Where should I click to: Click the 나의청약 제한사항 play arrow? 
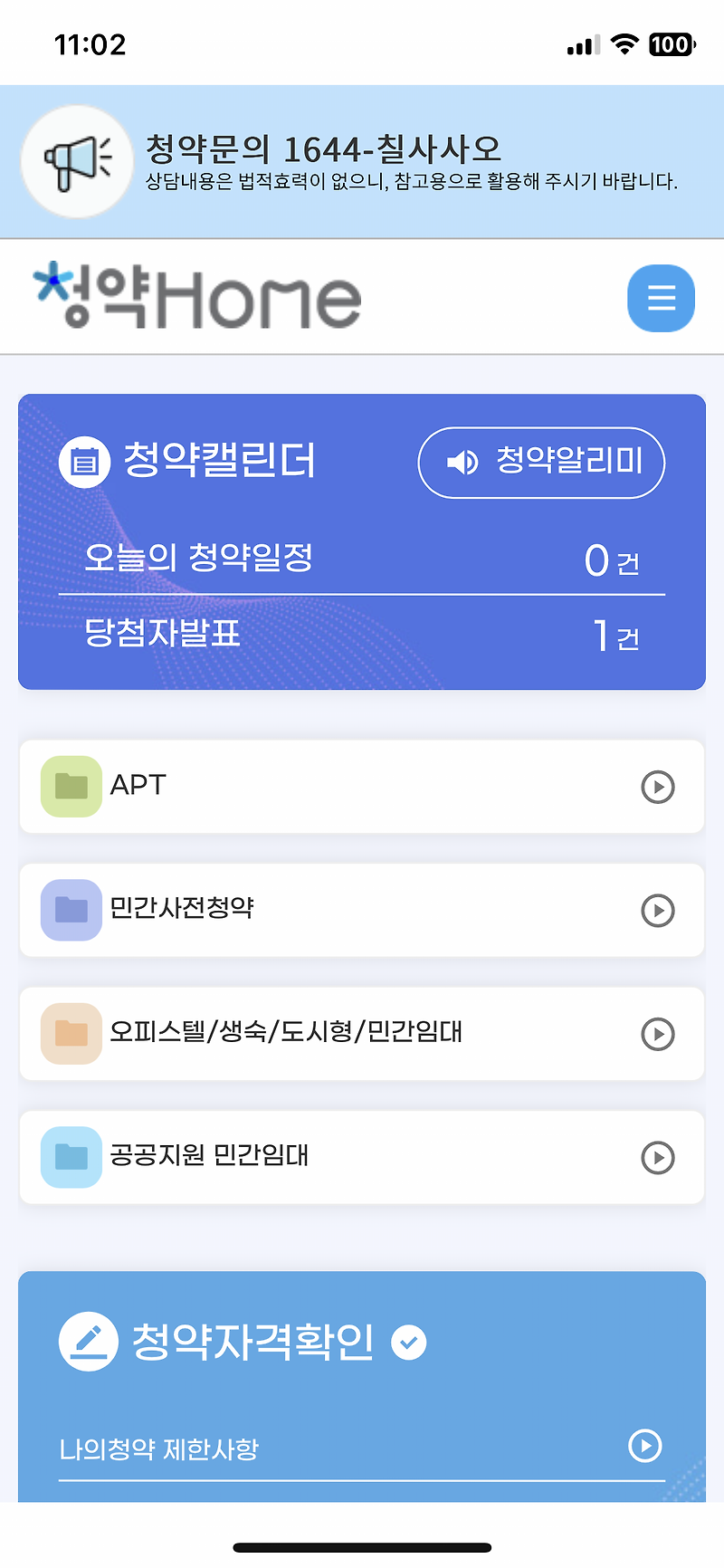[643, 1447]
